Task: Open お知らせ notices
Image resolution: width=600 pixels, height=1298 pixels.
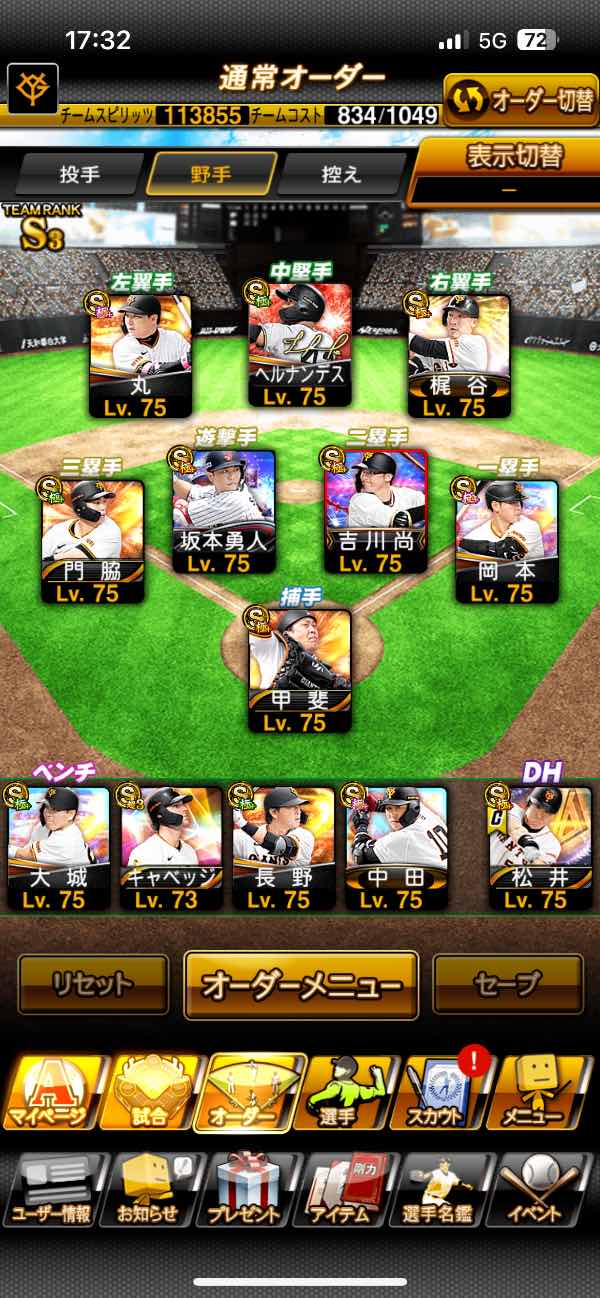Action: click(x=152, y=1191)
